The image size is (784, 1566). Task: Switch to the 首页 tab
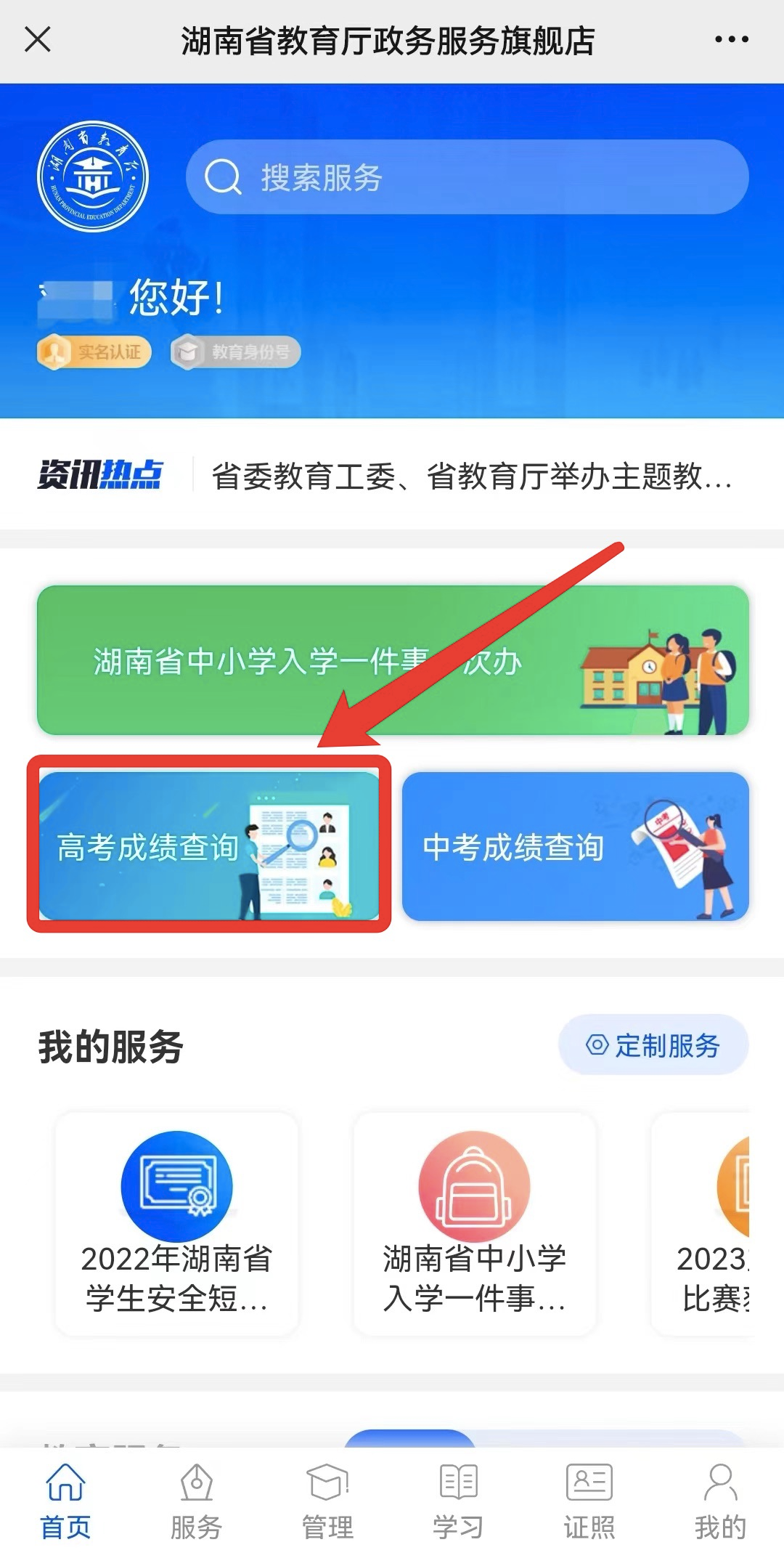pos(65,1502)
